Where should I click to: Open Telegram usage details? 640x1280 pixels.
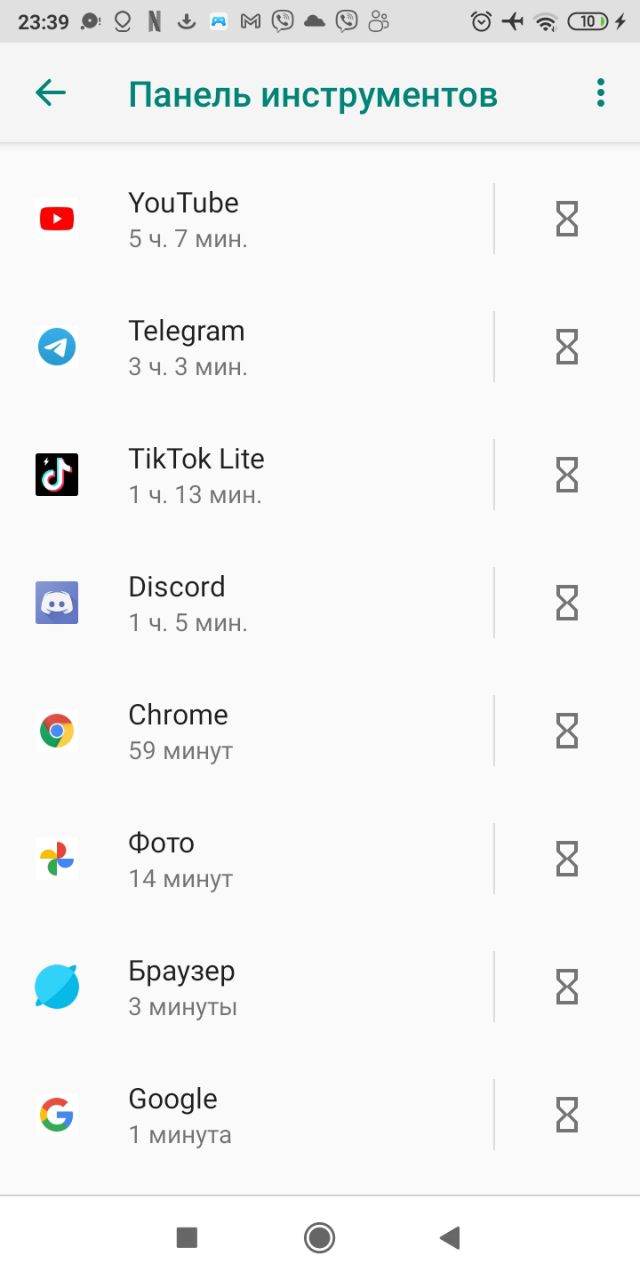(246, 347)
